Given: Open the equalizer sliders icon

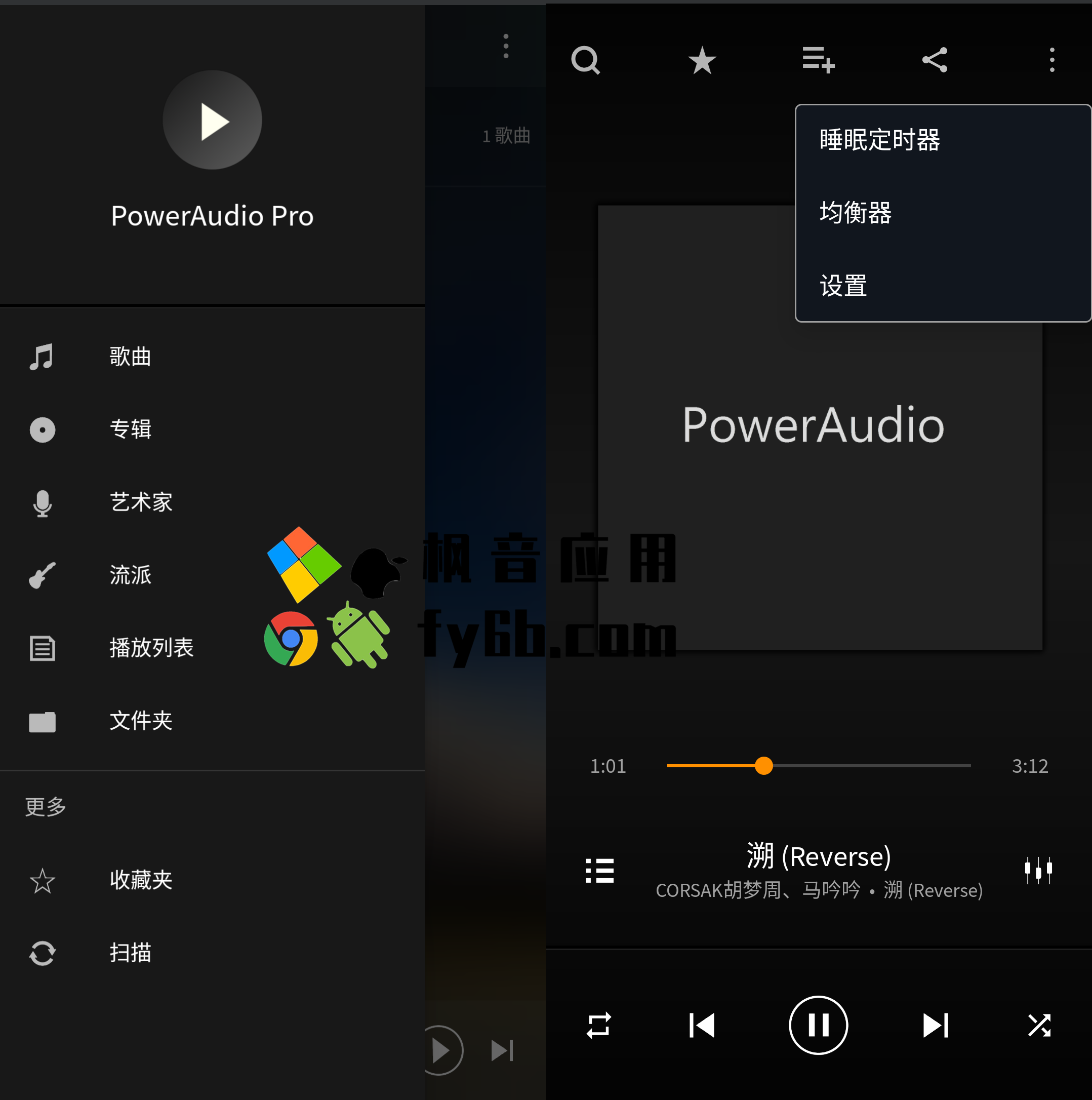Looking at the screenshot, I should (x=1038, y=871).
